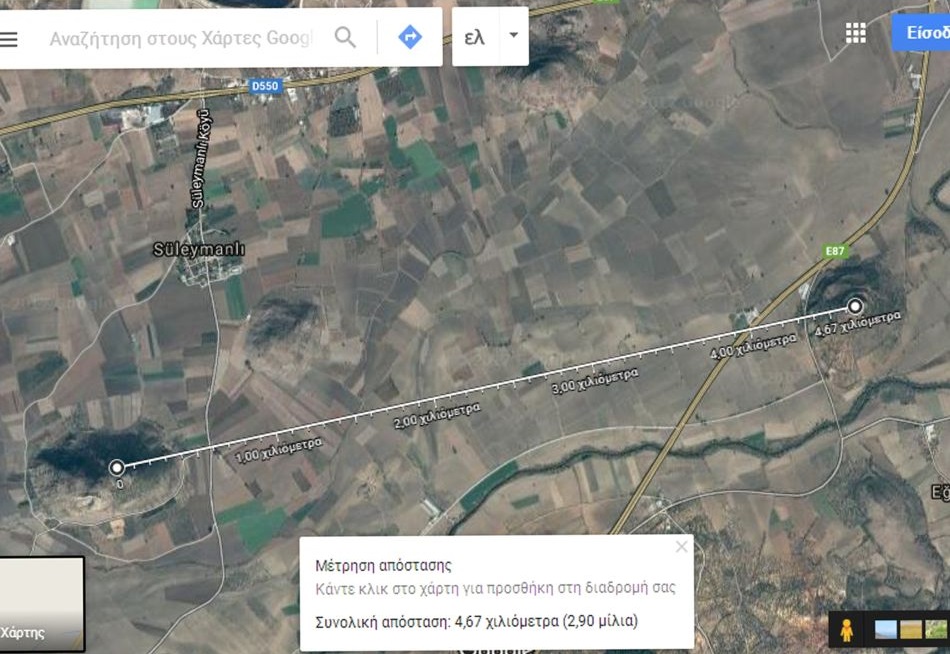The image size is (950, 654).
Task: Tap the Street View pegman icon
Action: pos(846,630)
